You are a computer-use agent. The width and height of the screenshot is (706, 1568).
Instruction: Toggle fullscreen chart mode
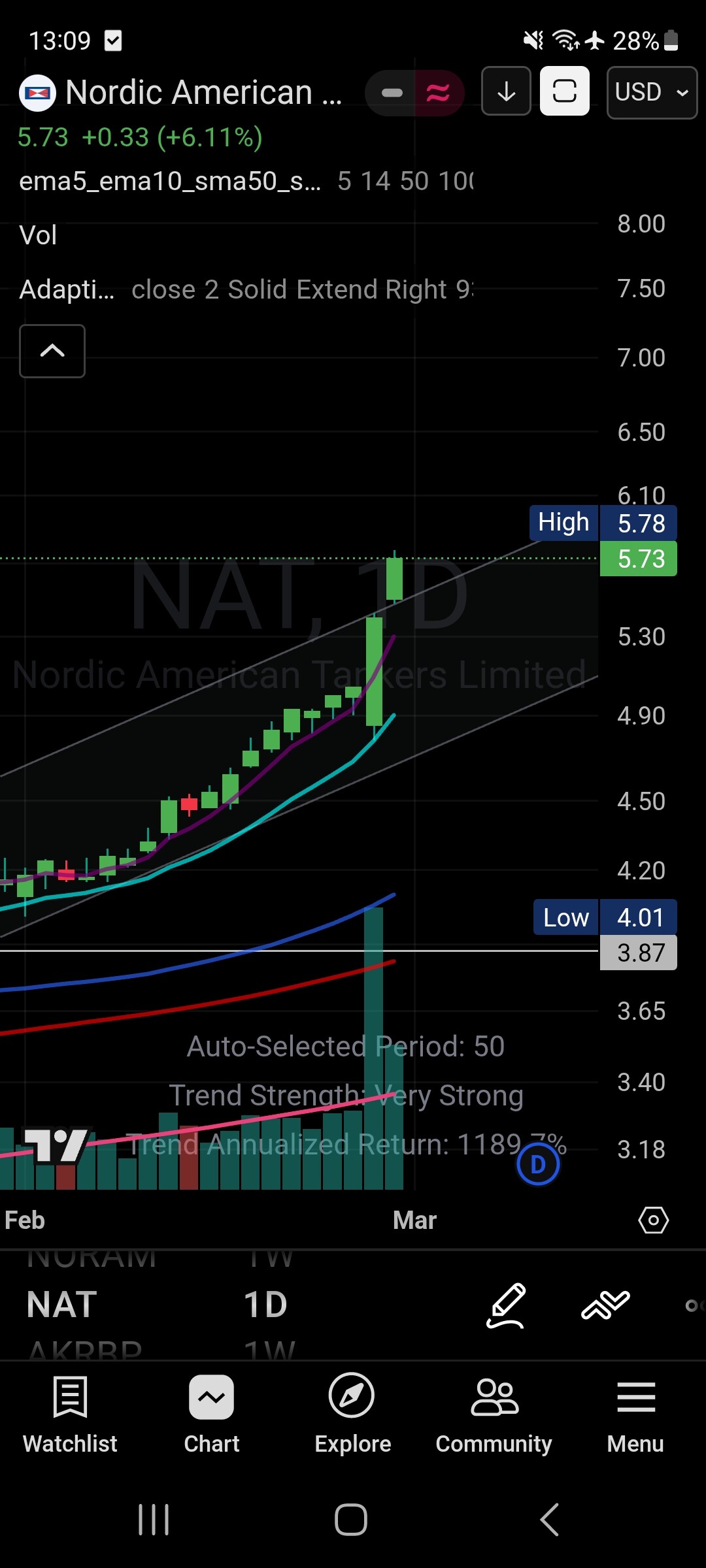click(x=564, y=91)
